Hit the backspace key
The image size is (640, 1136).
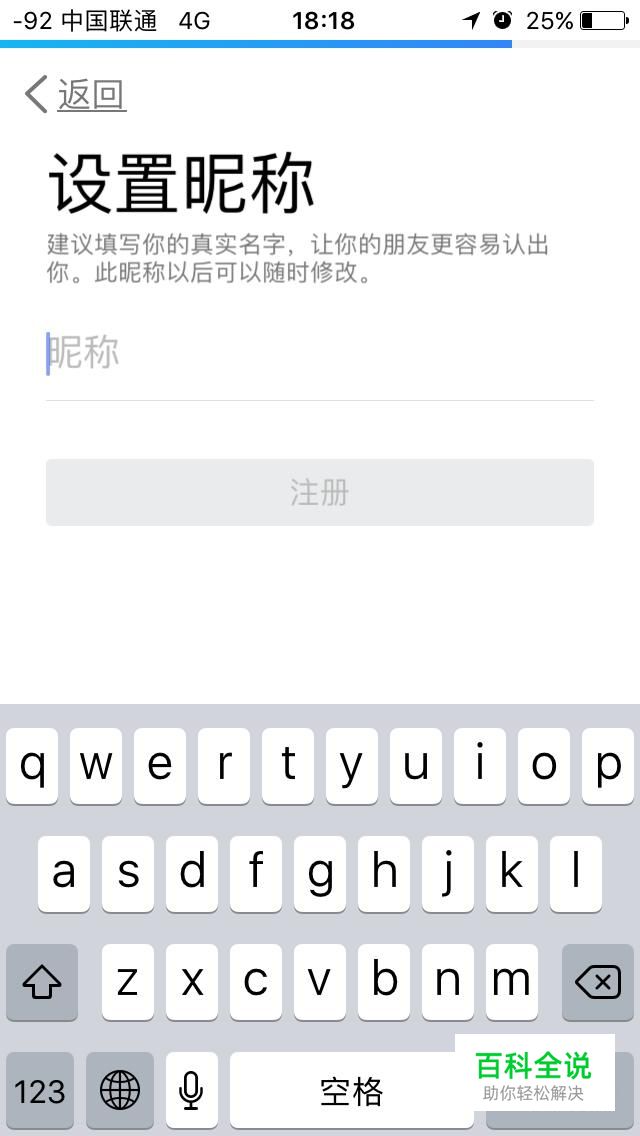pos(597,983)
